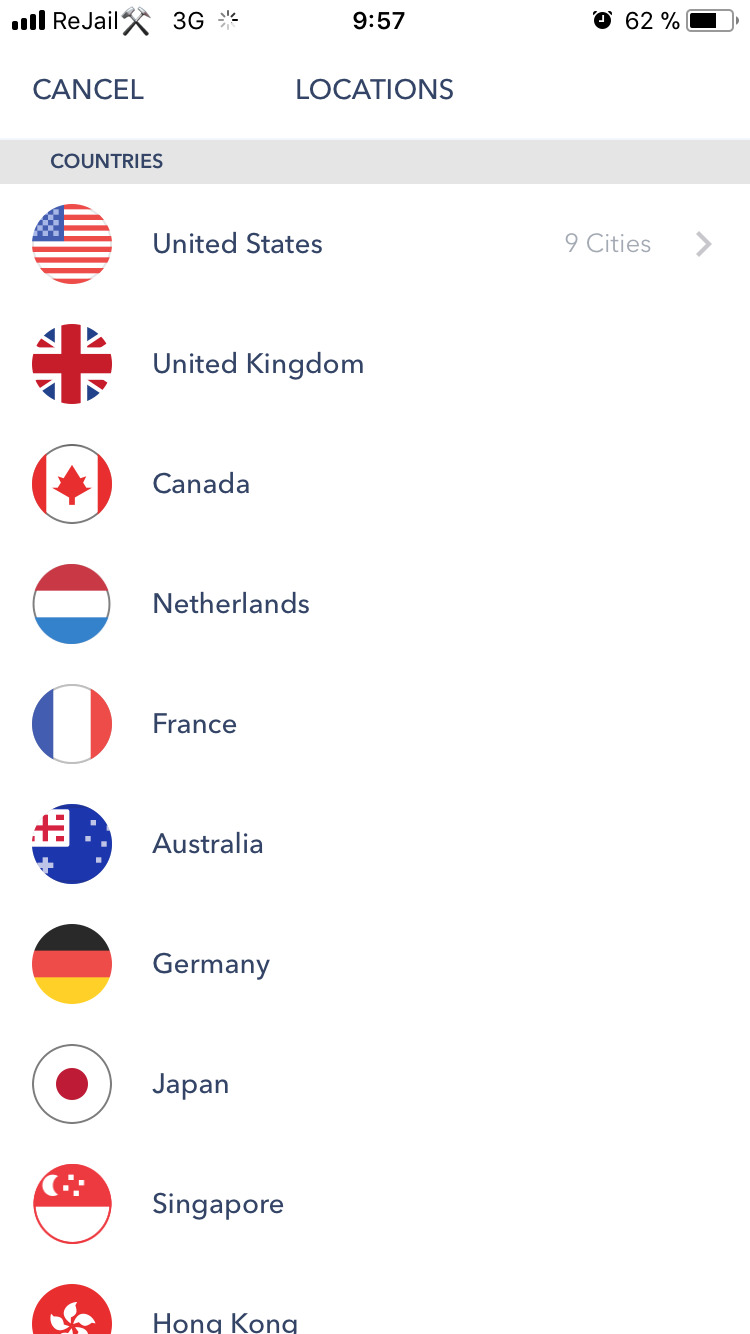The image size is (750, 1334).
Task: Select United Kingdom as location
Action: pos(375,364)
